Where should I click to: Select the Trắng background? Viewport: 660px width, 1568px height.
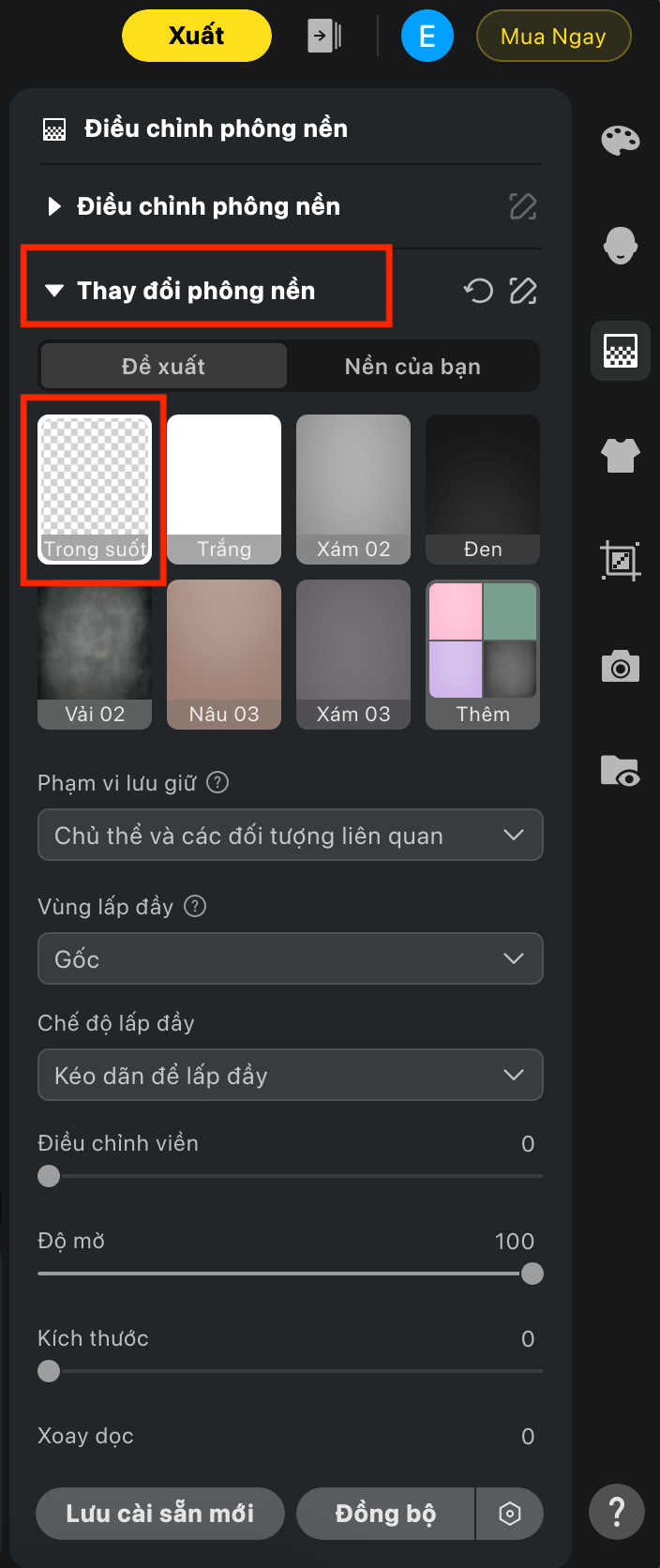pos(224,489)
